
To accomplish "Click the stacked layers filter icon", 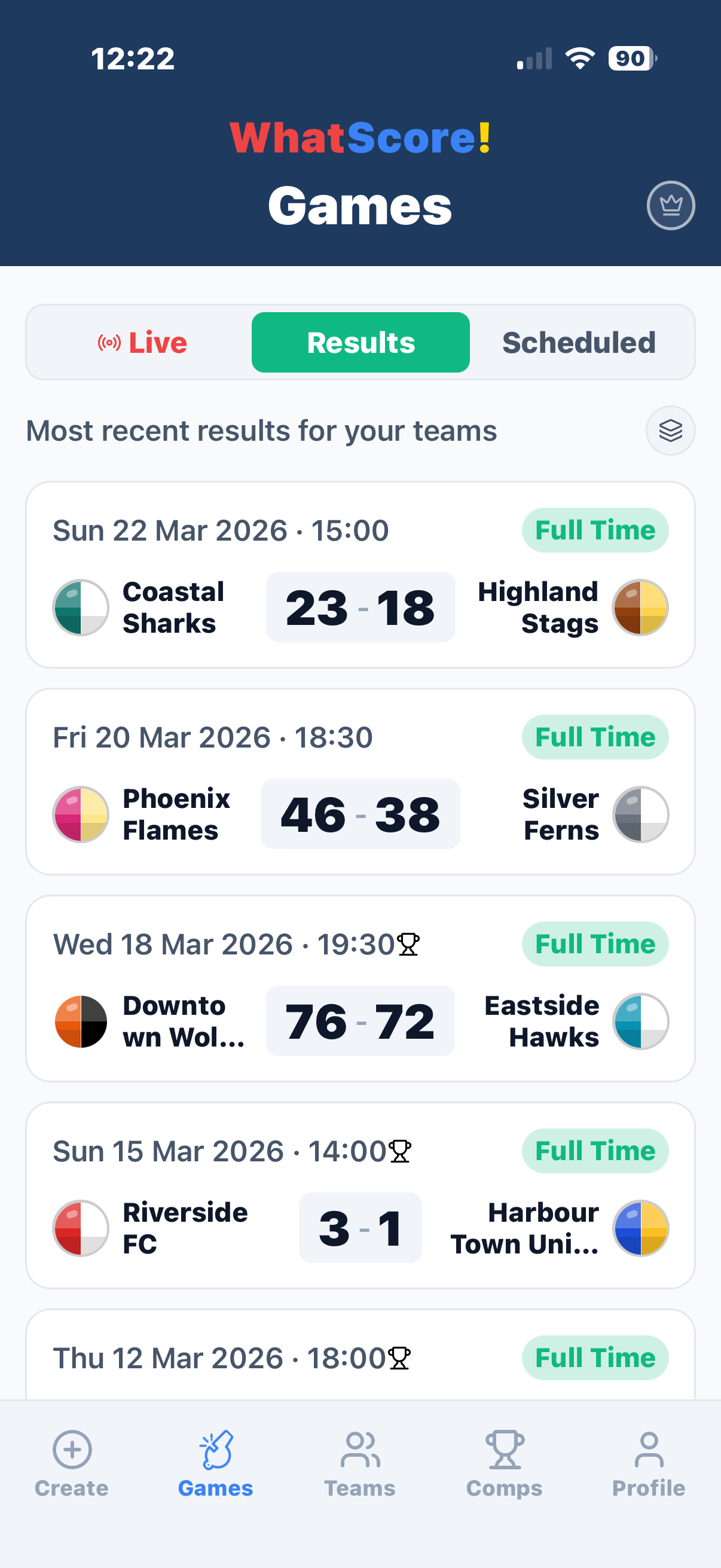I will pyautogui.click(x=670, y=431).
